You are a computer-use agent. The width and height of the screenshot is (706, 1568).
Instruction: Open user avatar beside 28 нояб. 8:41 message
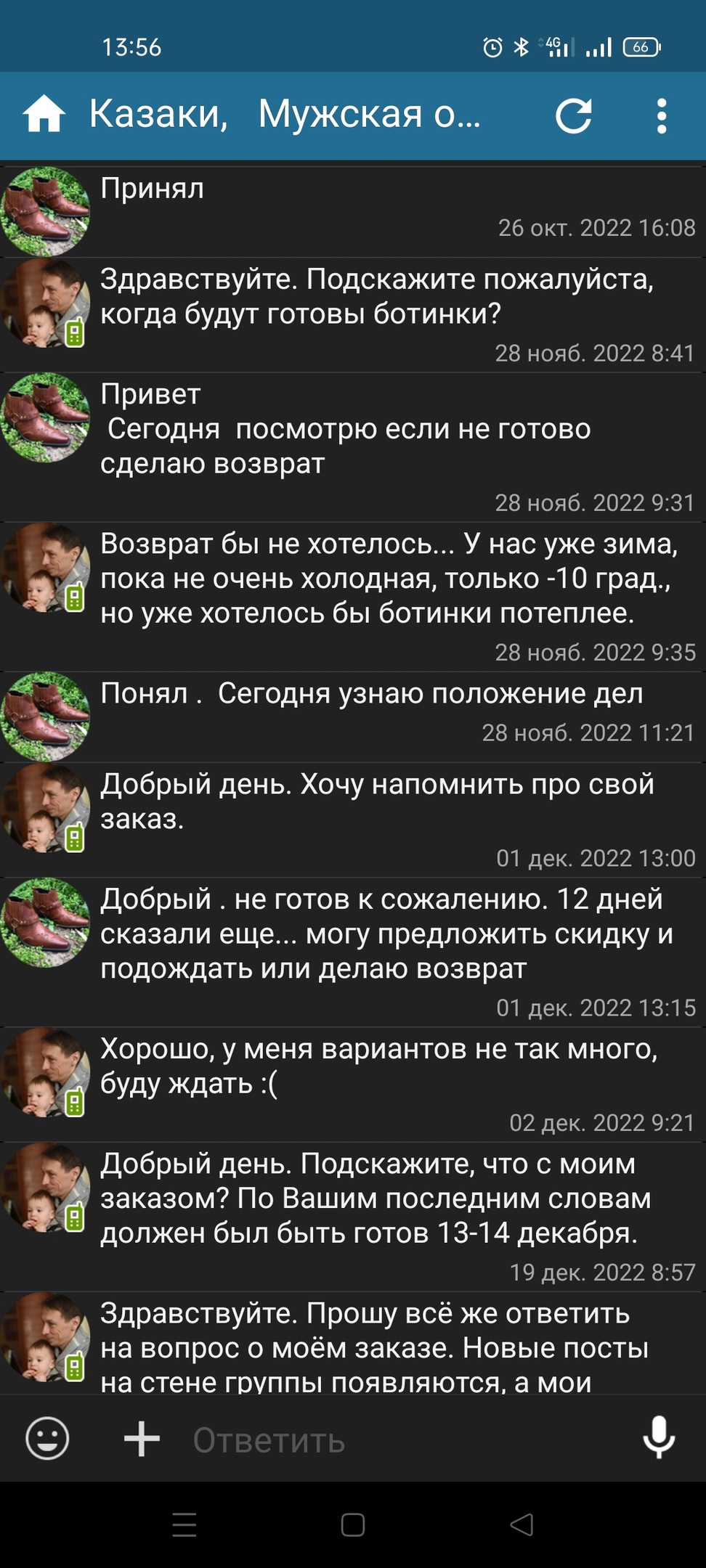[x=45, y=303]
